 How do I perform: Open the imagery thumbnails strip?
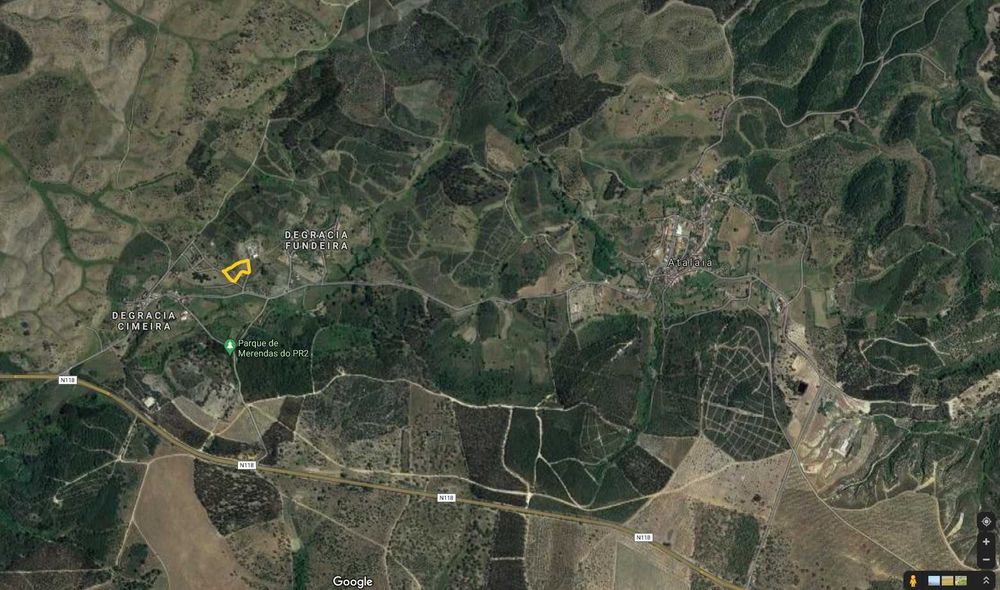click(948, 580)
